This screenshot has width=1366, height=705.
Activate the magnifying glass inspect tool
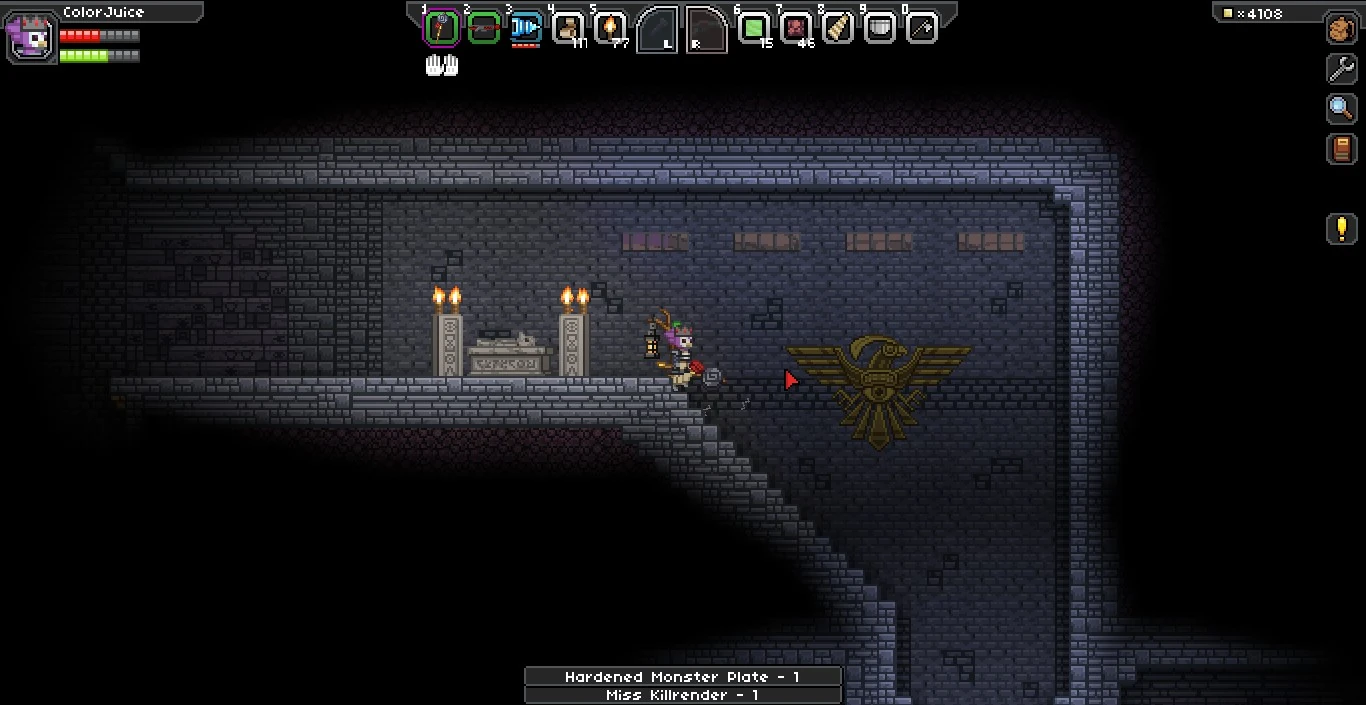click(1341, 108)
